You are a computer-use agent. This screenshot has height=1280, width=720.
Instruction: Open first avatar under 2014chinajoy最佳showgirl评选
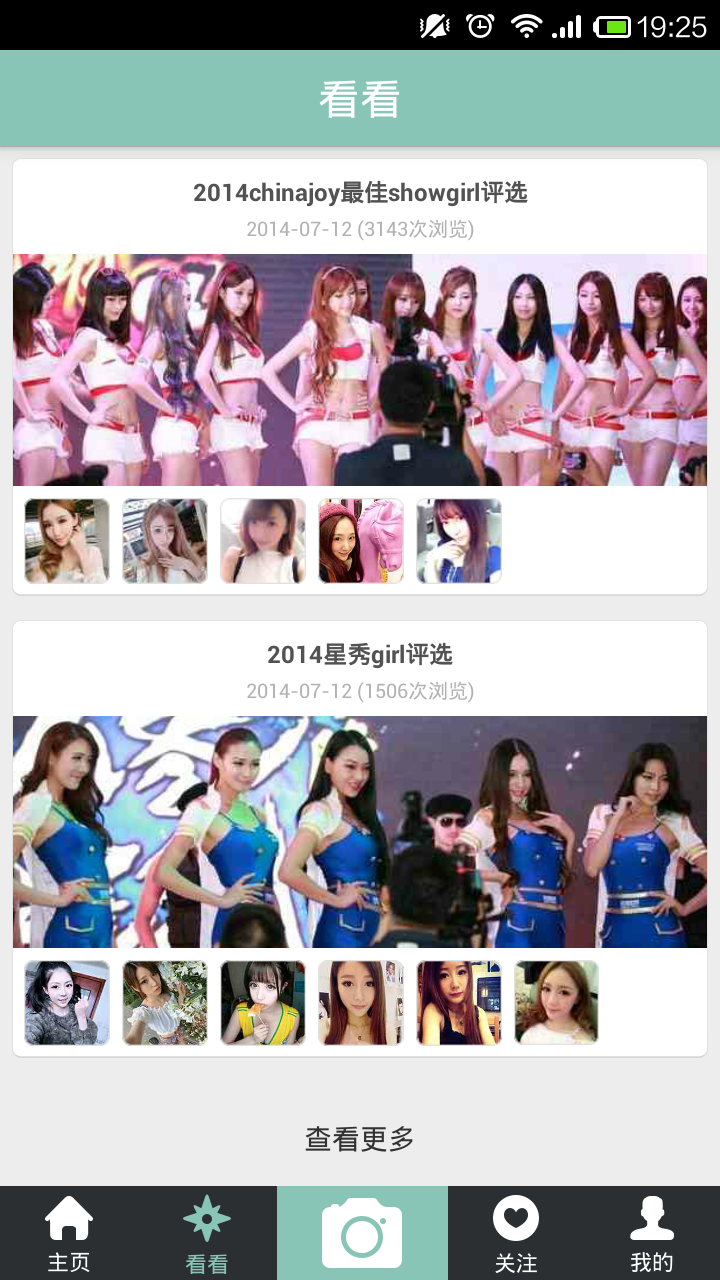[67, 541]
